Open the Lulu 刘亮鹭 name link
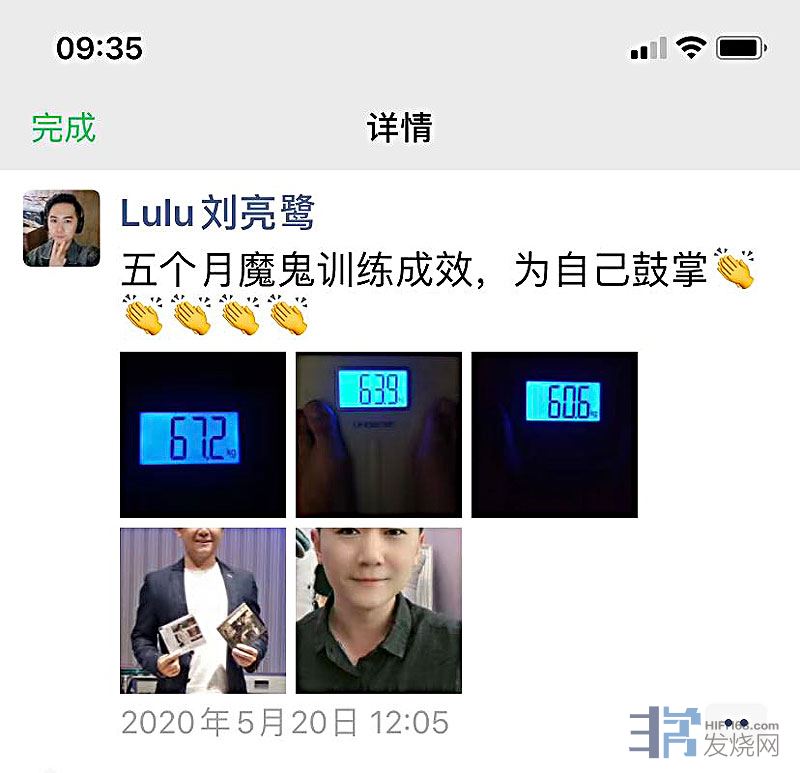The width and height of the screenshot is (800, 773). pyautogui.click(x=217, y=213)
